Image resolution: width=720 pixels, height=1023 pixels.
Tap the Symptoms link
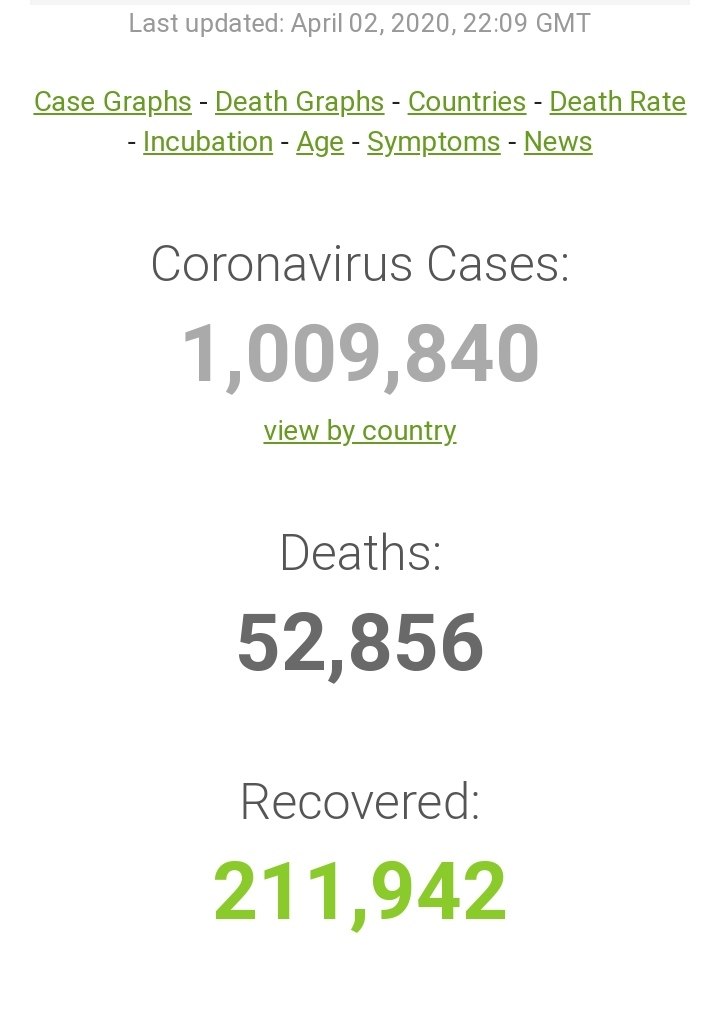433,142
